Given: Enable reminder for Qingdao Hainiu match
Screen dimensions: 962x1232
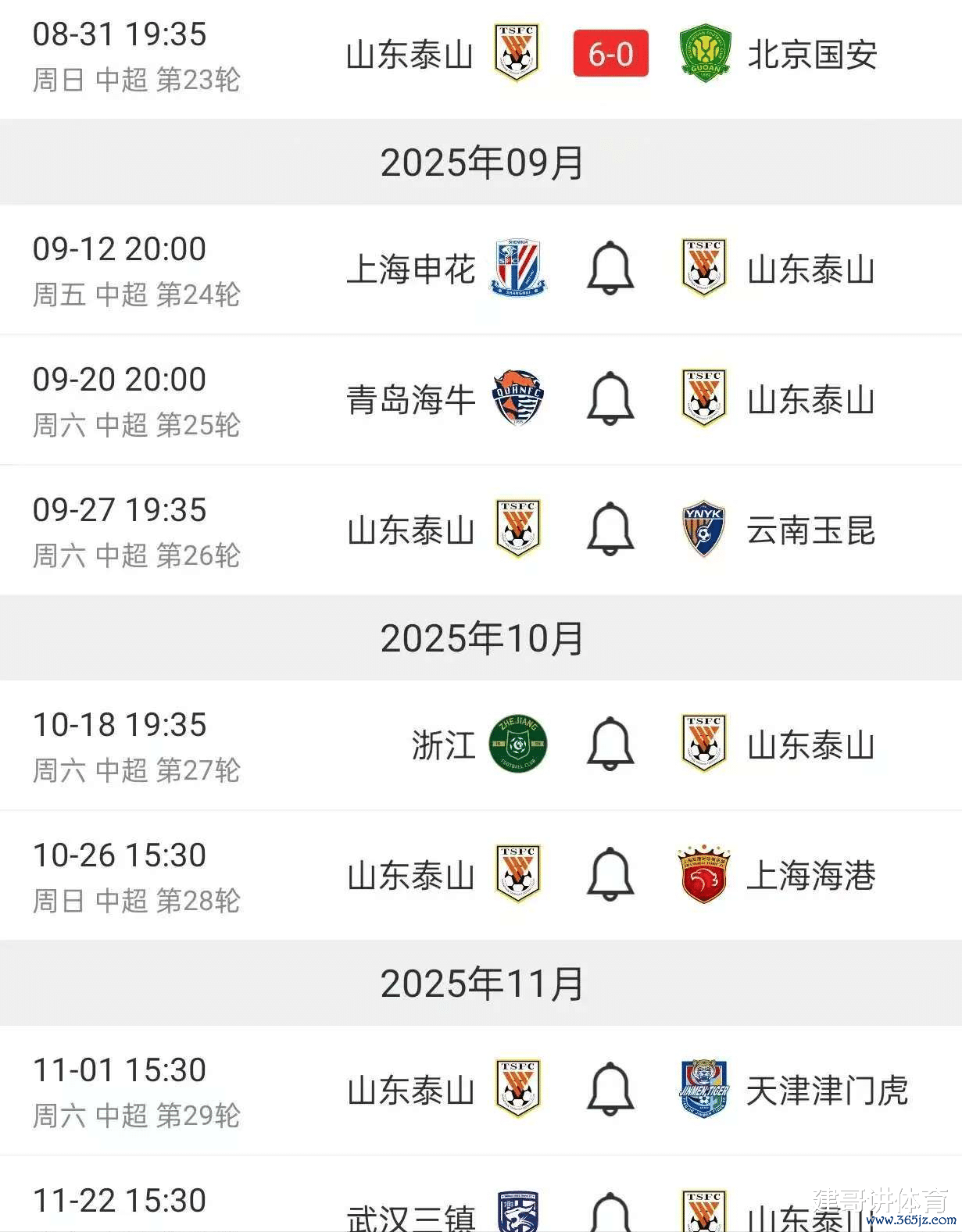Looking at the screenshot, I should coord(610,398).
